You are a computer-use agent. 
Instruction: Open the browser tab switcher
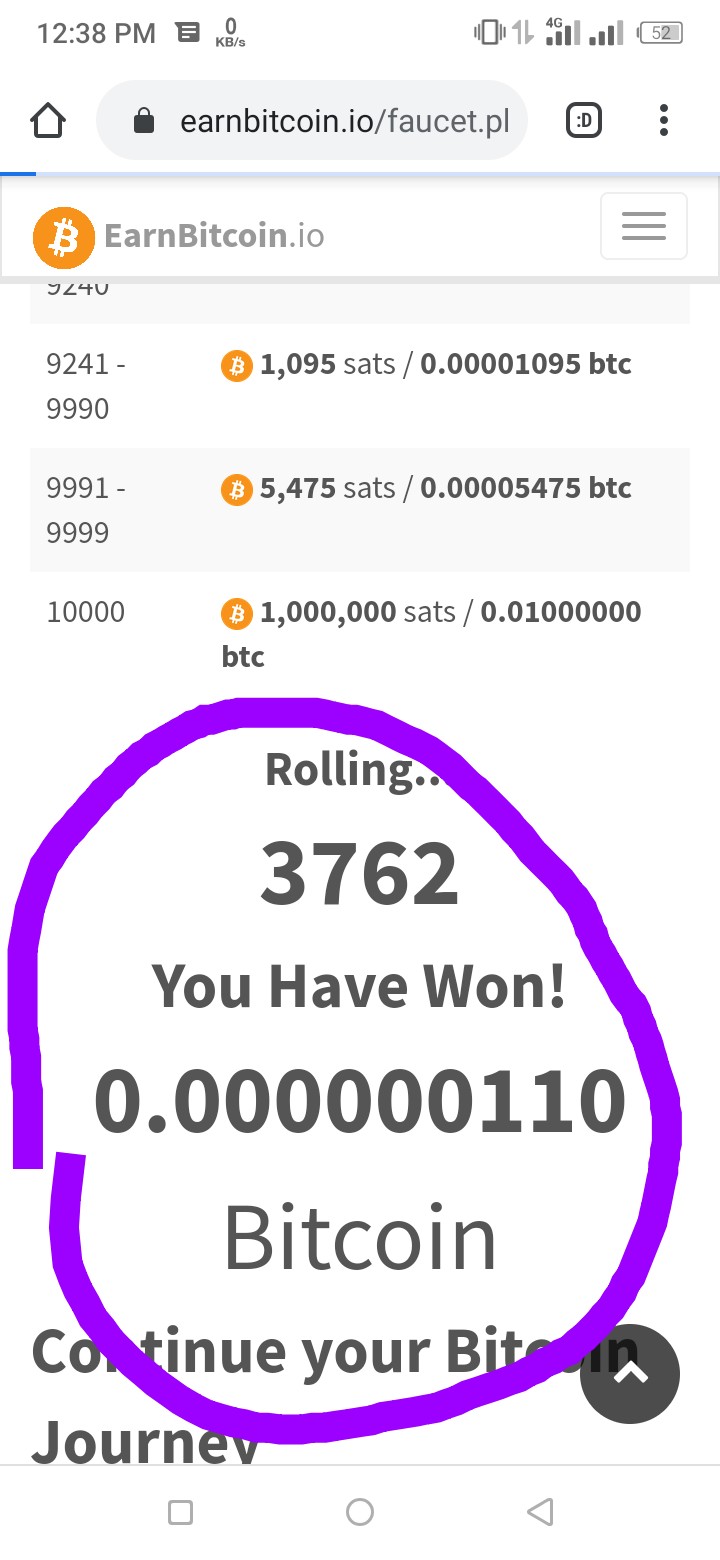coord(584,122)
